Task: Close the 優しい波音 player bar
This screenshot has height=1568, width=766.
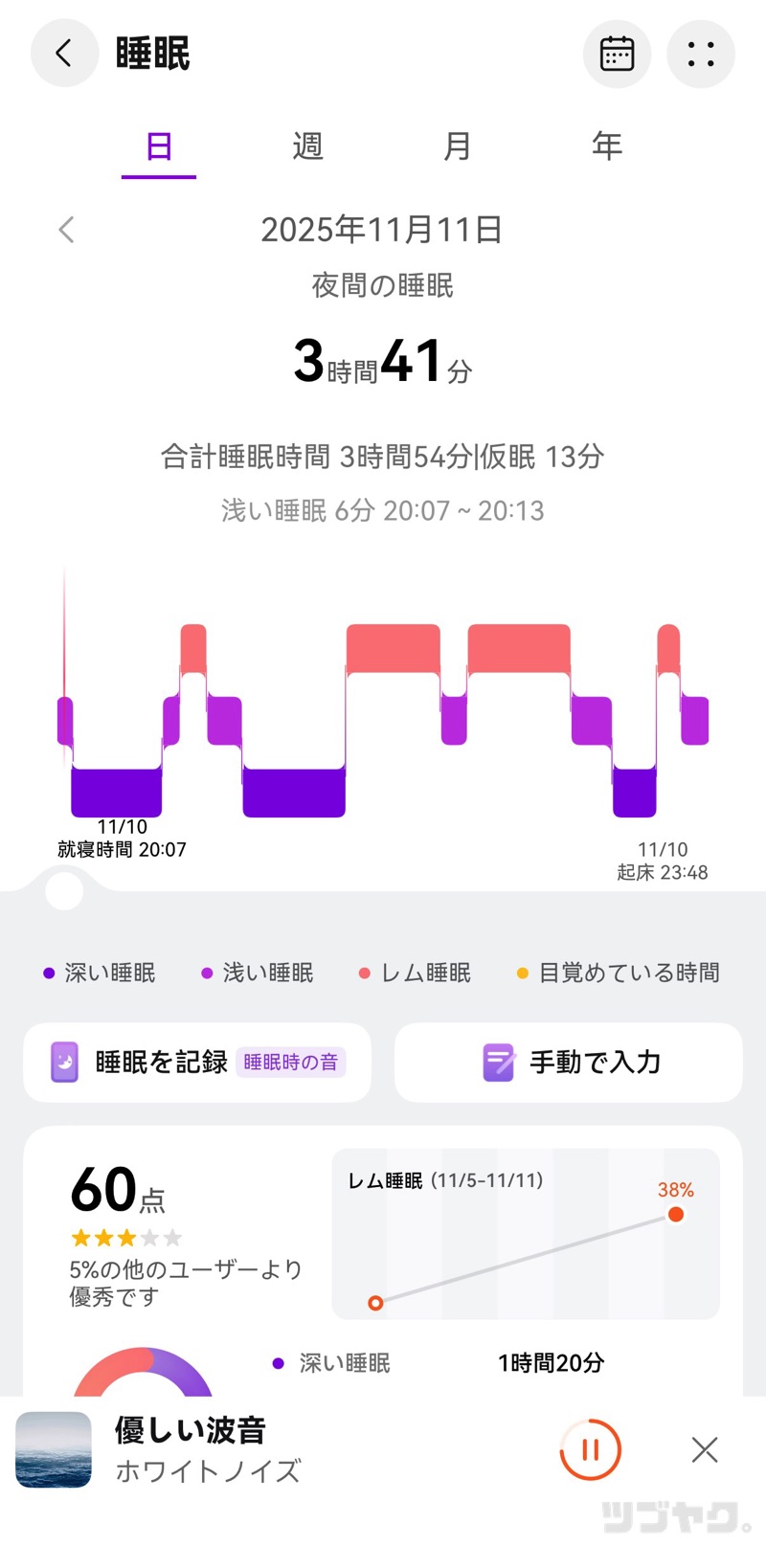Action: coord(705,1450)
